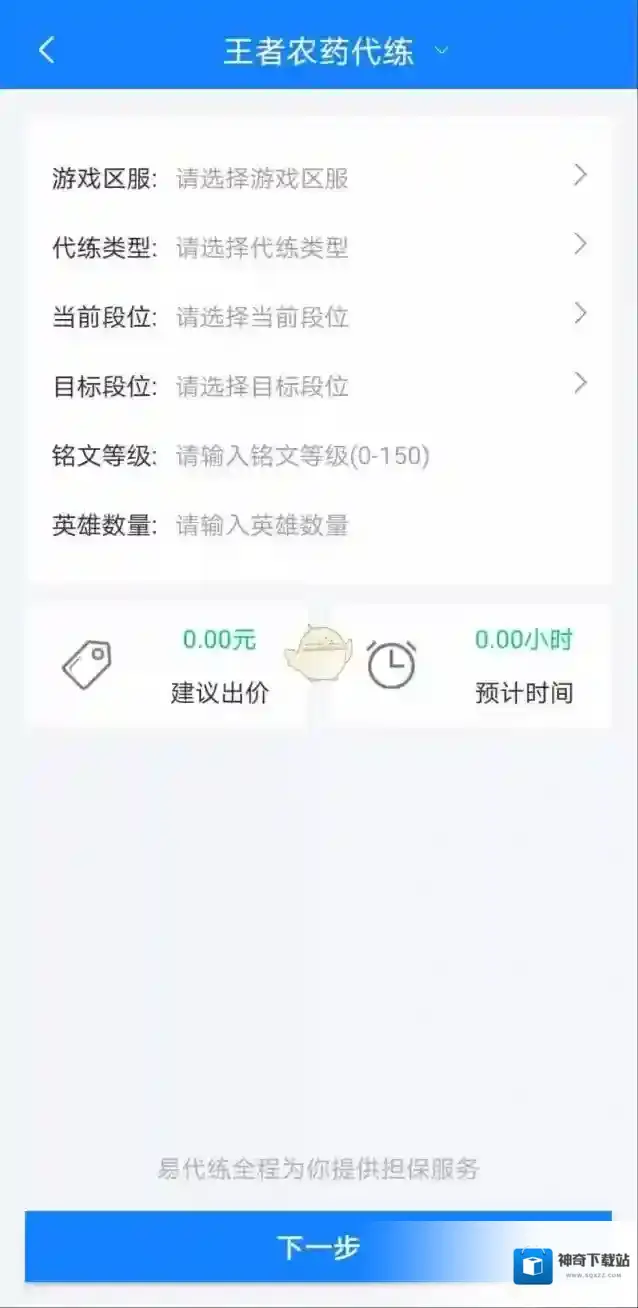Image resolution: width=638 pixels, height=1308 pixels.
Task: Expand the 王者农药代练 title dropdown
Action: [x=442, y=51]
